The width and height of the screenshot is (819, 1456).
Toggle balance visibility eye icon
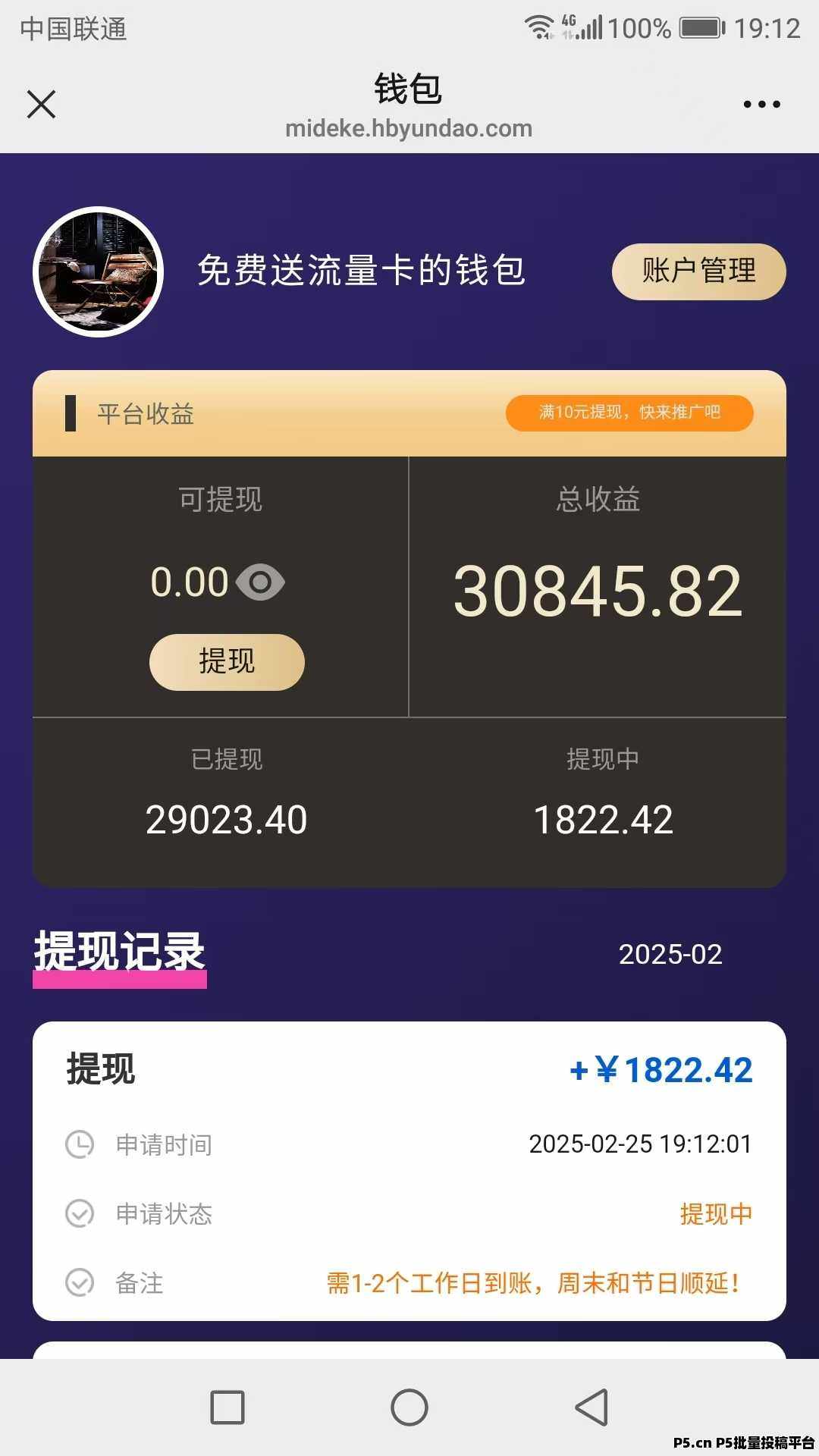(260, 582)
